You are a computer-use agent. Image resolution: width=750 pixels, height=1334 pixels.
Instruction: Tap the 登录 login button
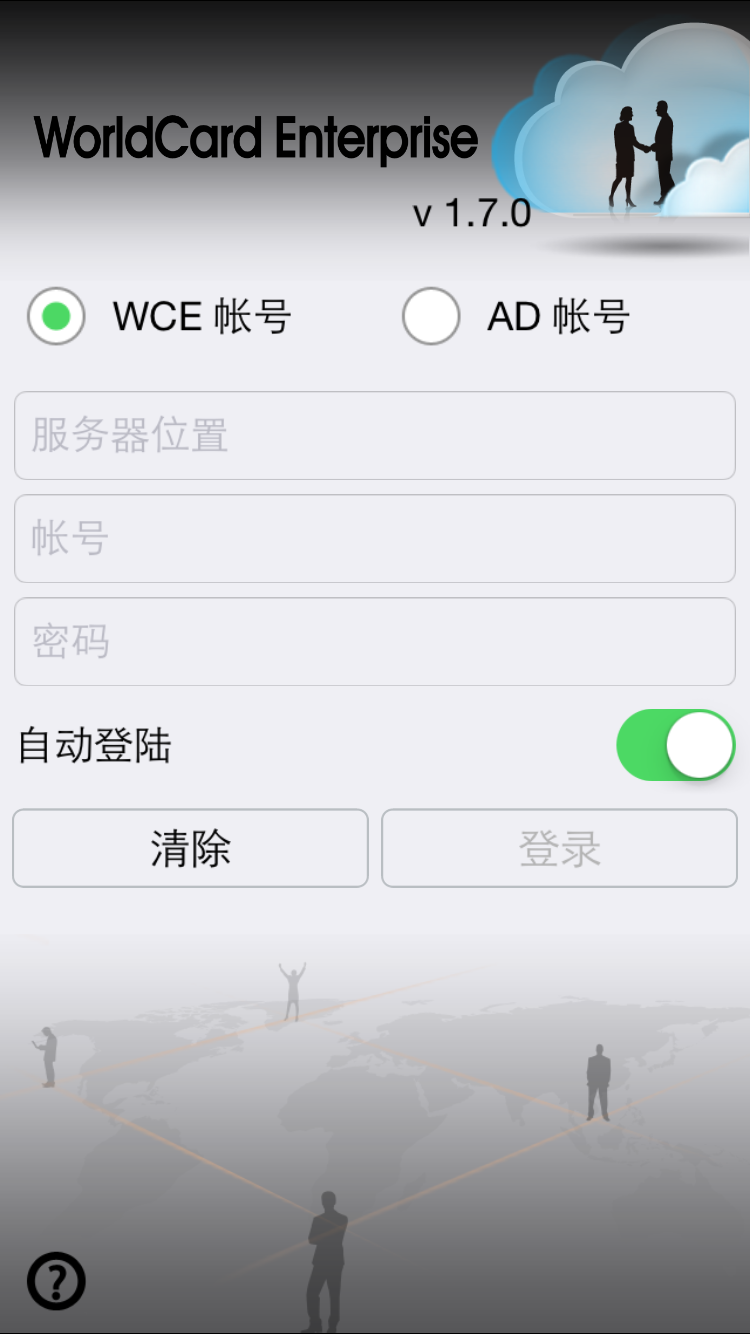click(559, 849)
